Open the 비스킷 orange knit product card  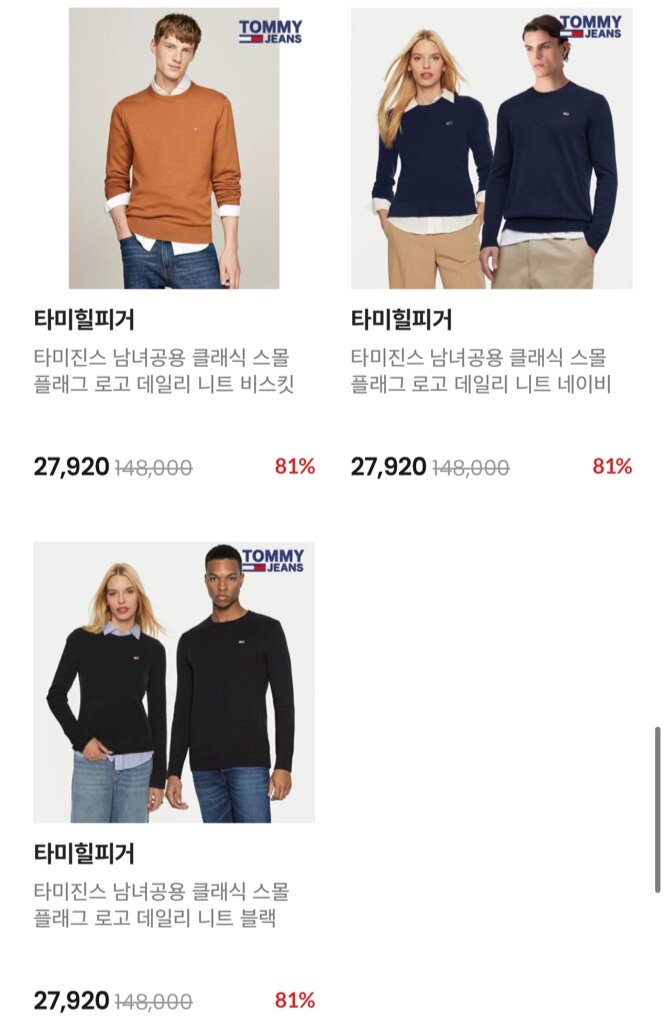(x=174, y=150)
